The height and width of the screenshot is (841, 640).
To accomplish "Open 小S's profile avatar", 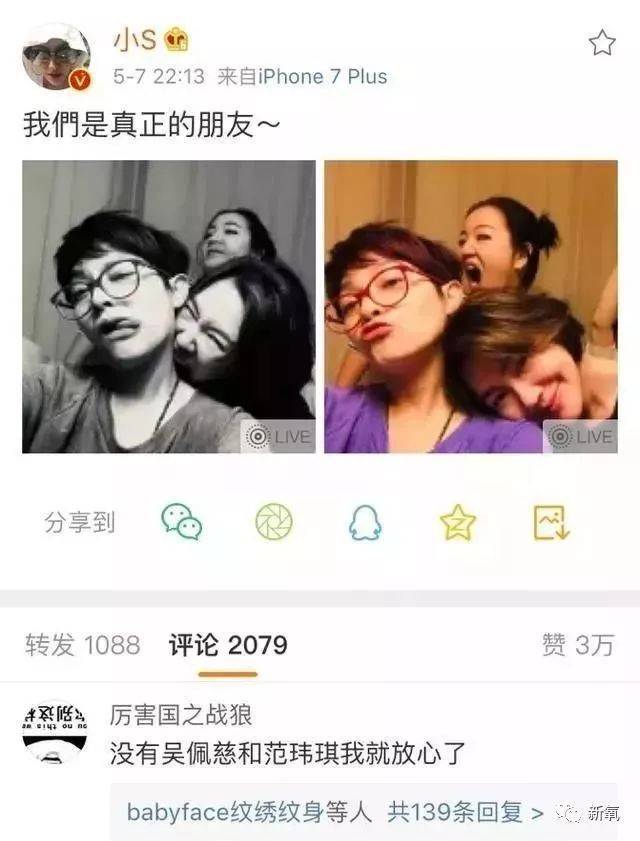I will point(57,57).
